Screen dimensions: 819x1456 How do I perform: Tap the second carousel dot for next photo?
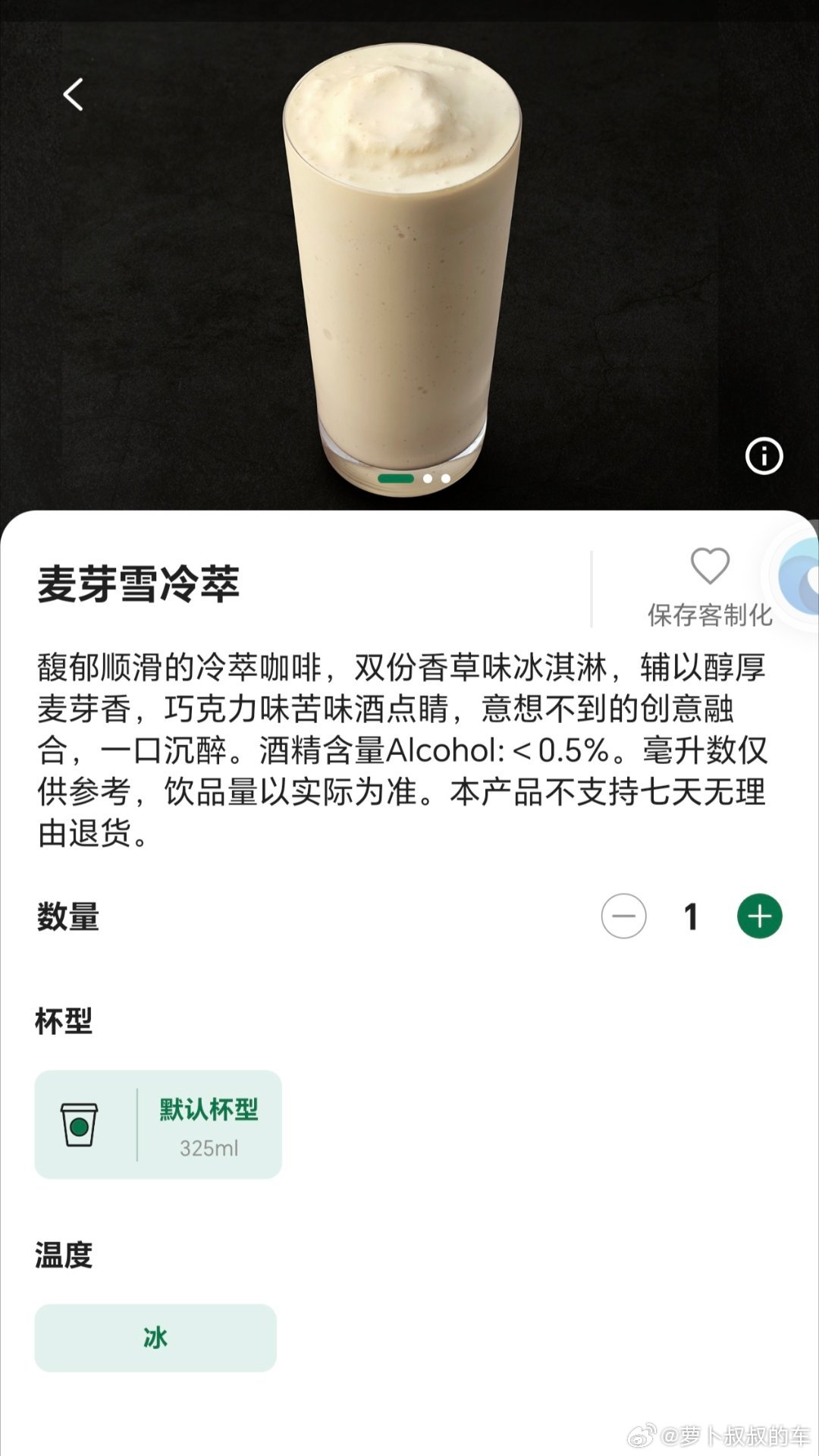pyautogui.click(x=427, y=480)
